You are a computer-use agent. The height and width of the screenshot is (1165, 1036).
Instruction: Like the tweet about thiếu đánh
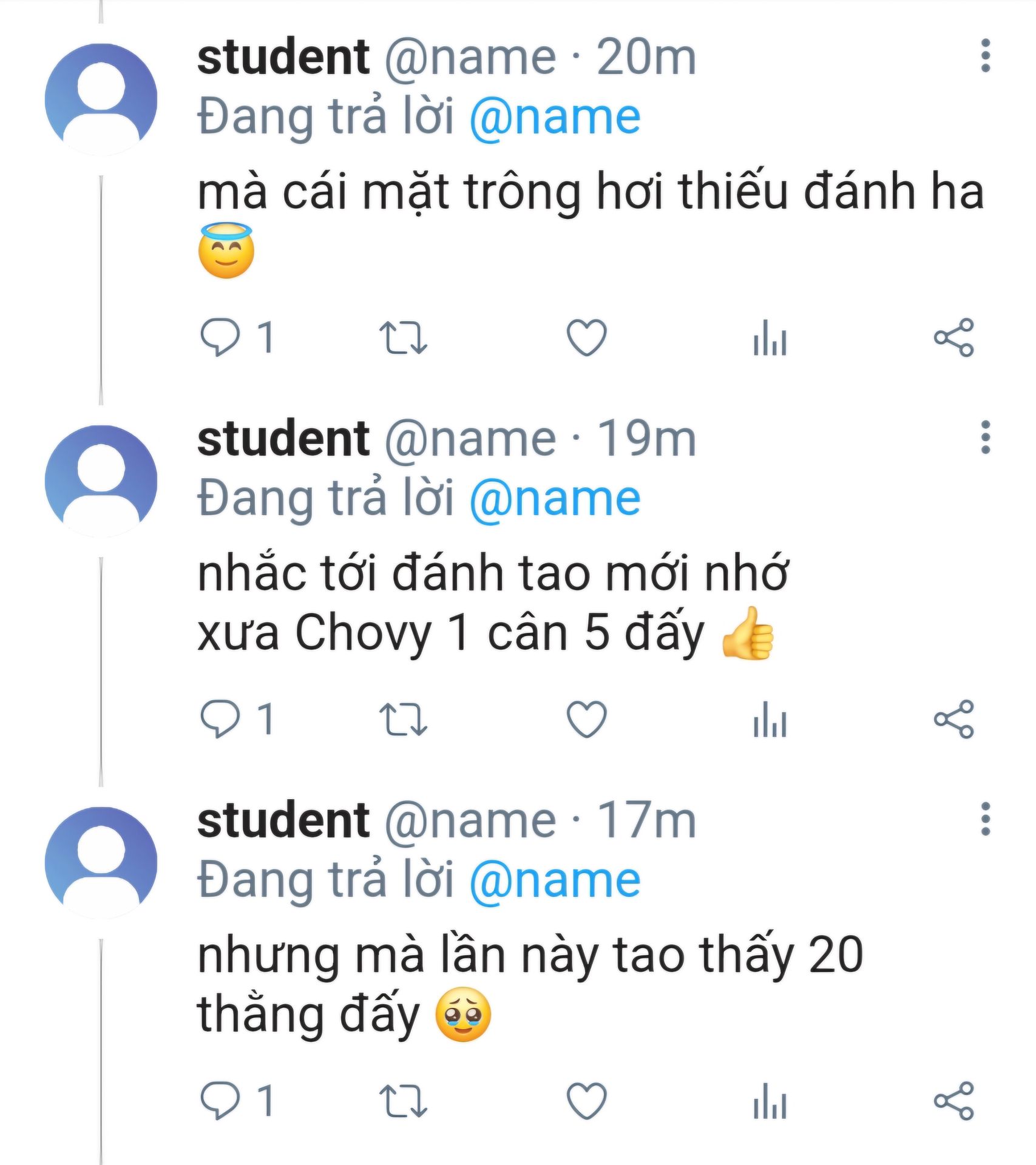[586, 337]
